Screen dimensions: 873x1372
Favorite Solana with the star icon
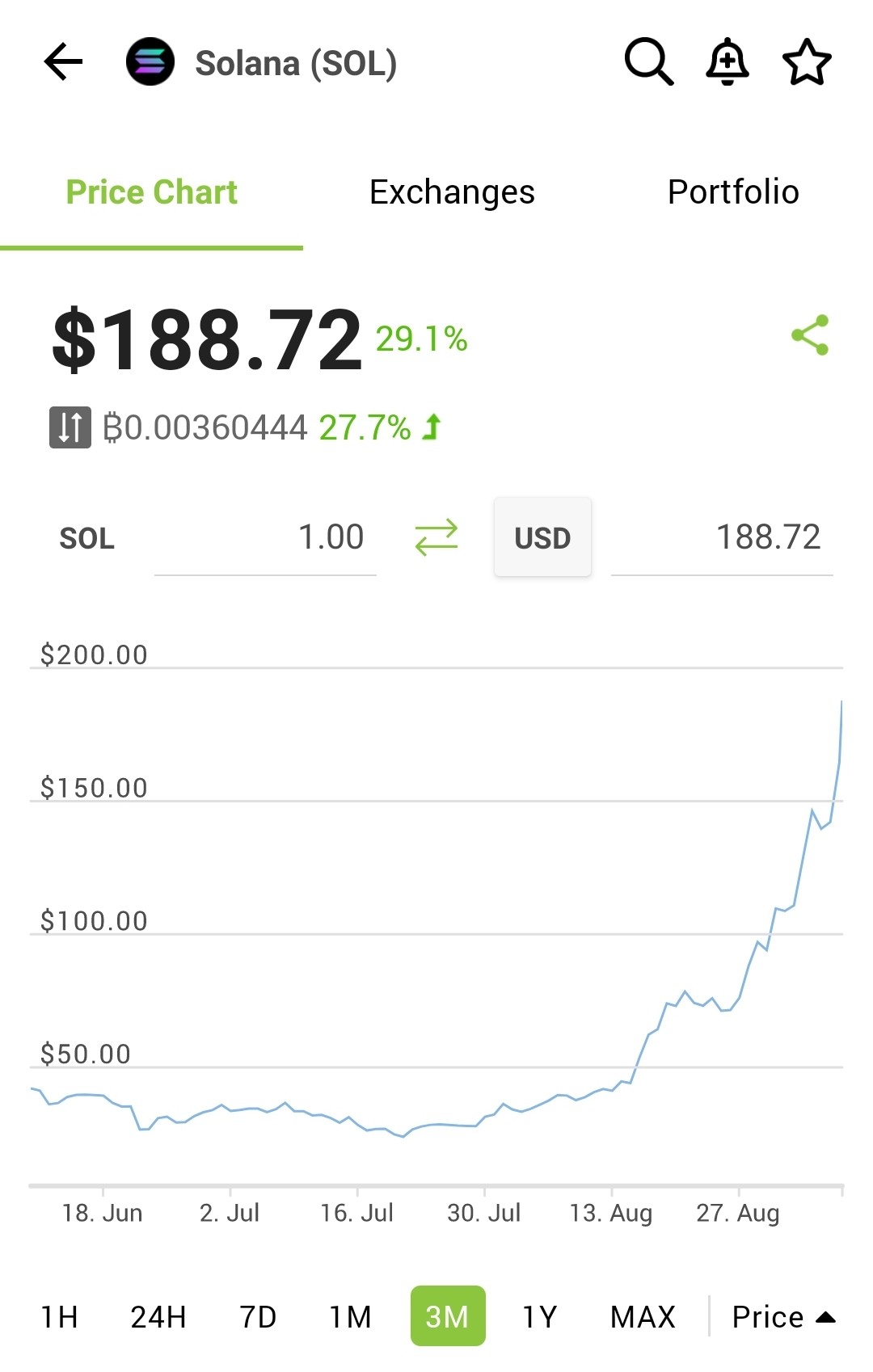click(807, 62)
